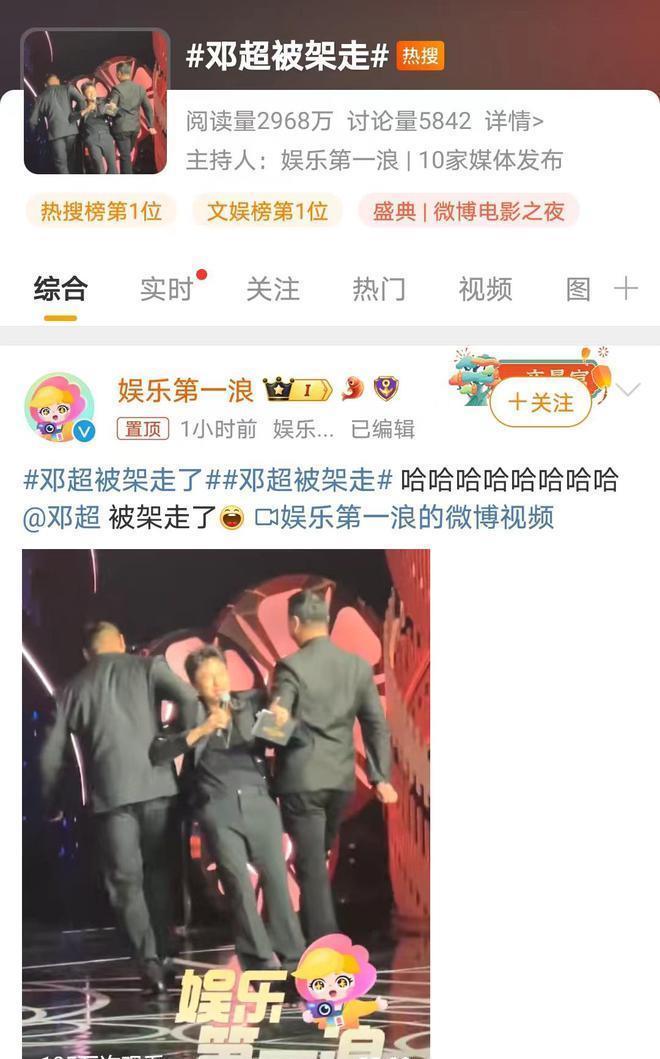Switch to the 实时 tab
Viewport: 660px width, 1059px height.
pos(166,289)
